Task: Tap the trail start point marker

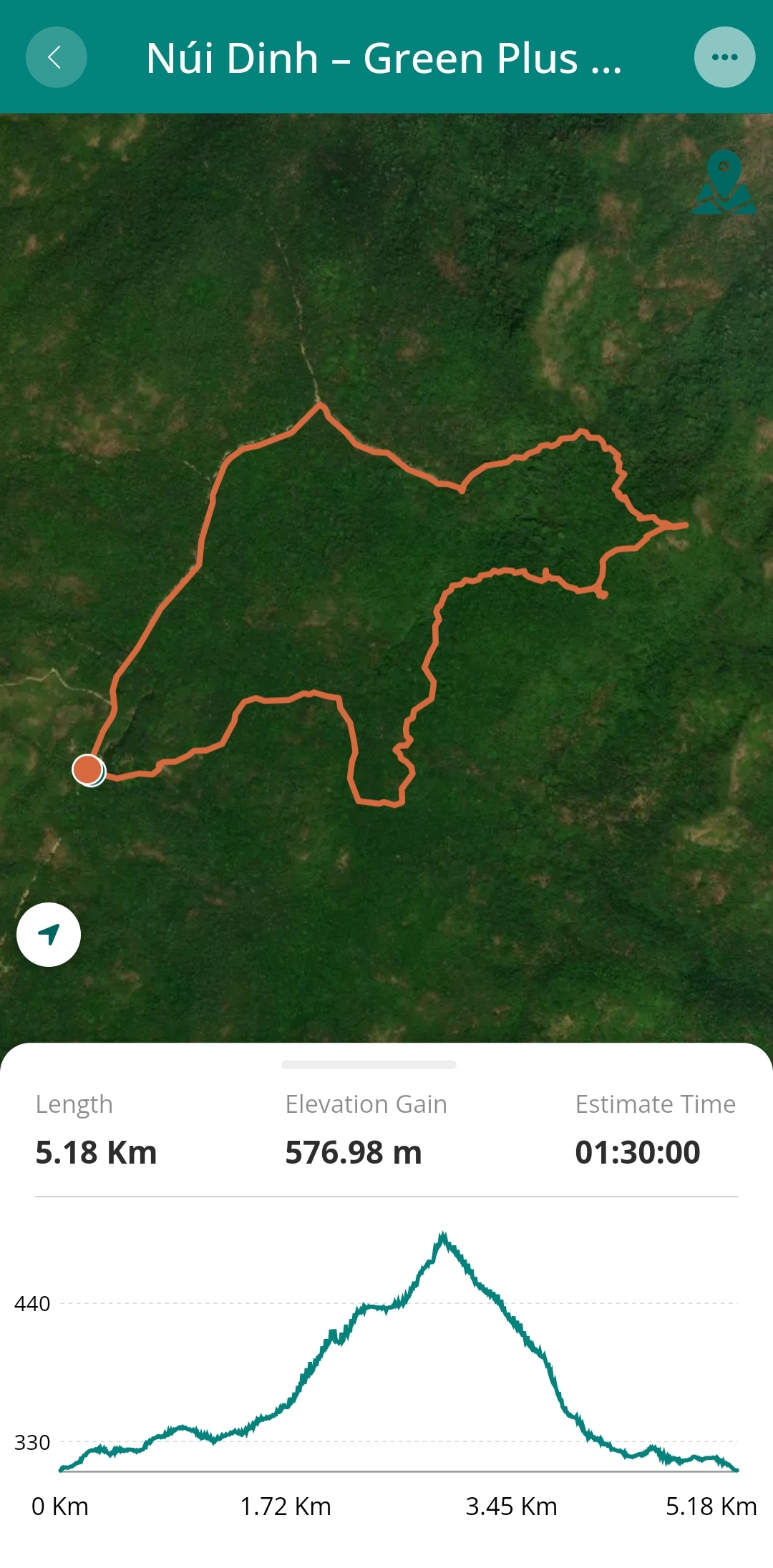Action: [x=89, y=770]
